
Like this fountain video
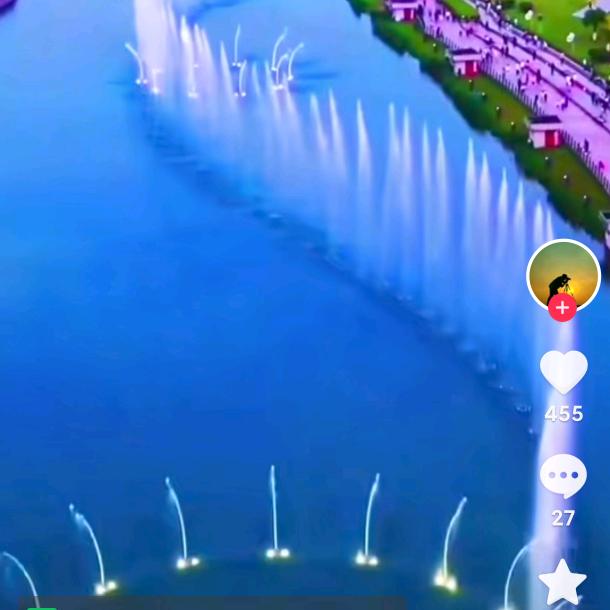coord(563,372)
